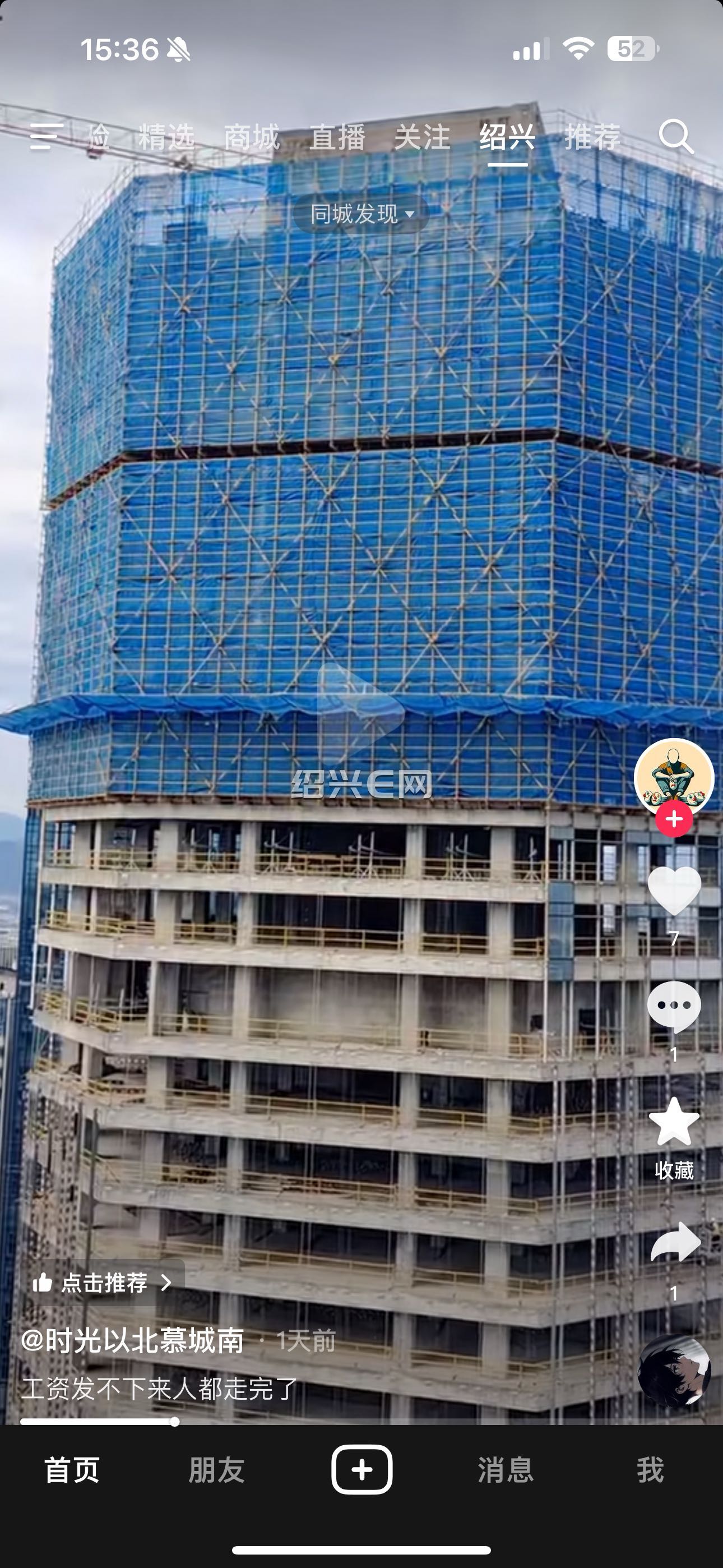The width and height of the screenshot is (723, 1568).
Task: Follow the creator with the plus badge
Action: 674,819
